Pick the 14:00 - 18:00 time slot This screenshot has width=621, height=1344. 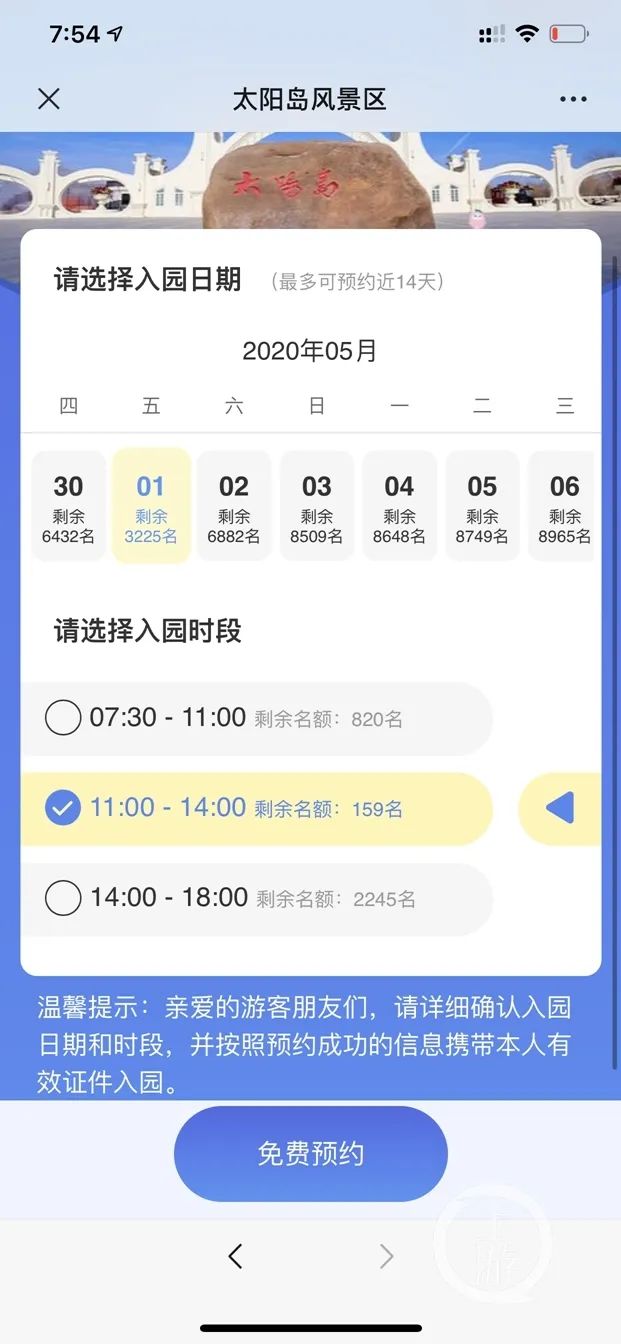click(x=63, y=898)
